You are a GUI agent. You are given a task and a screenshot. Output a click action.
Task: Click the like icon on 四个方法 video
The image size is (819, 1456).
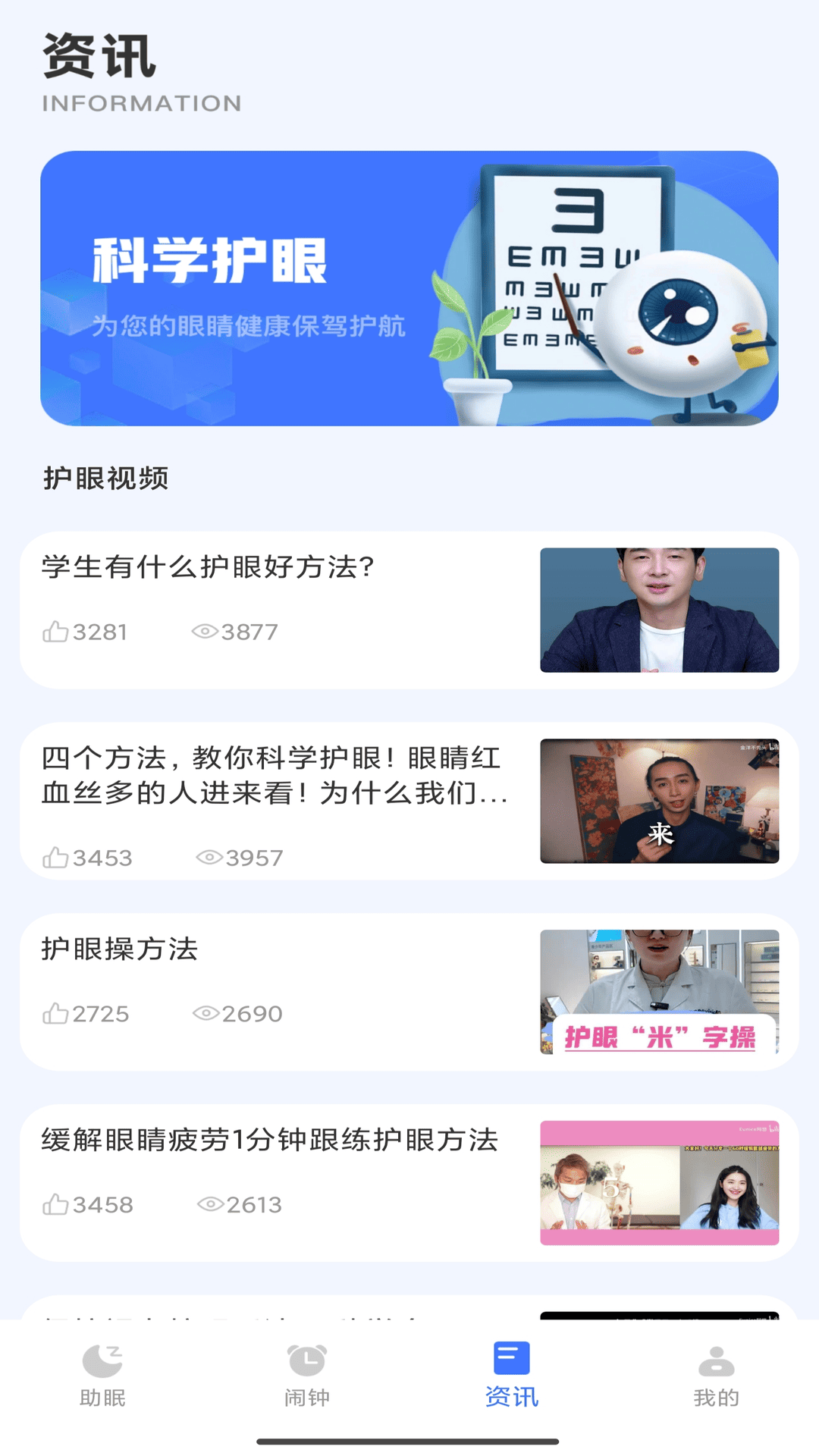56,858
